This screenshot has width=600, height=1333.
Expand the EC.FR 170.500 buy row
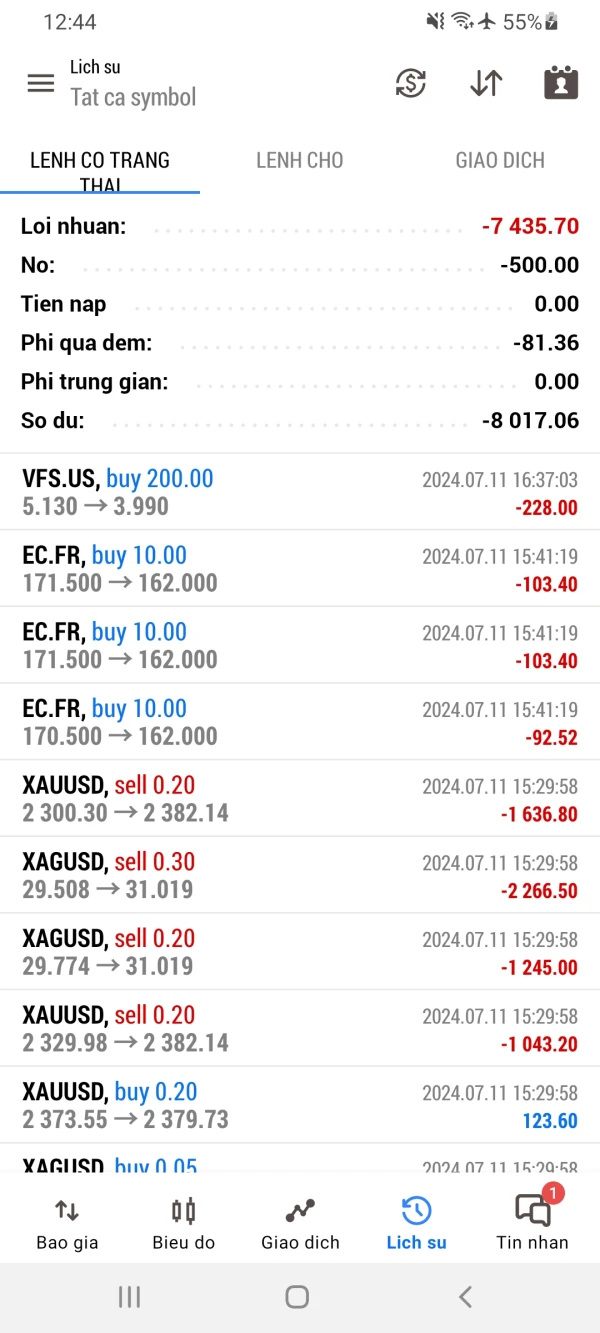coord(299,722)
